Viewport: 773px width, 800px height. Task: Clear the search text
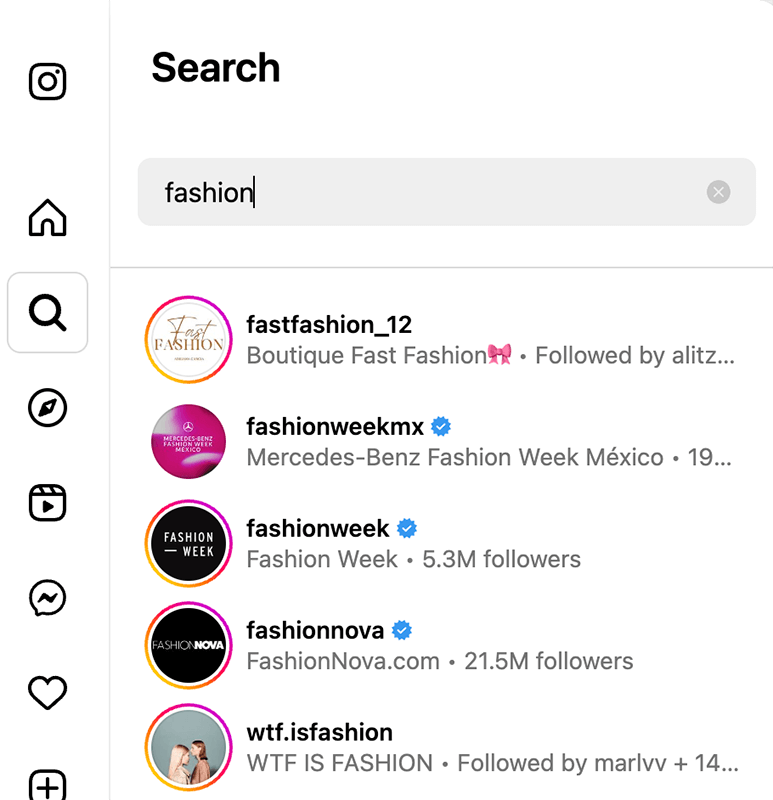(718, 192)
